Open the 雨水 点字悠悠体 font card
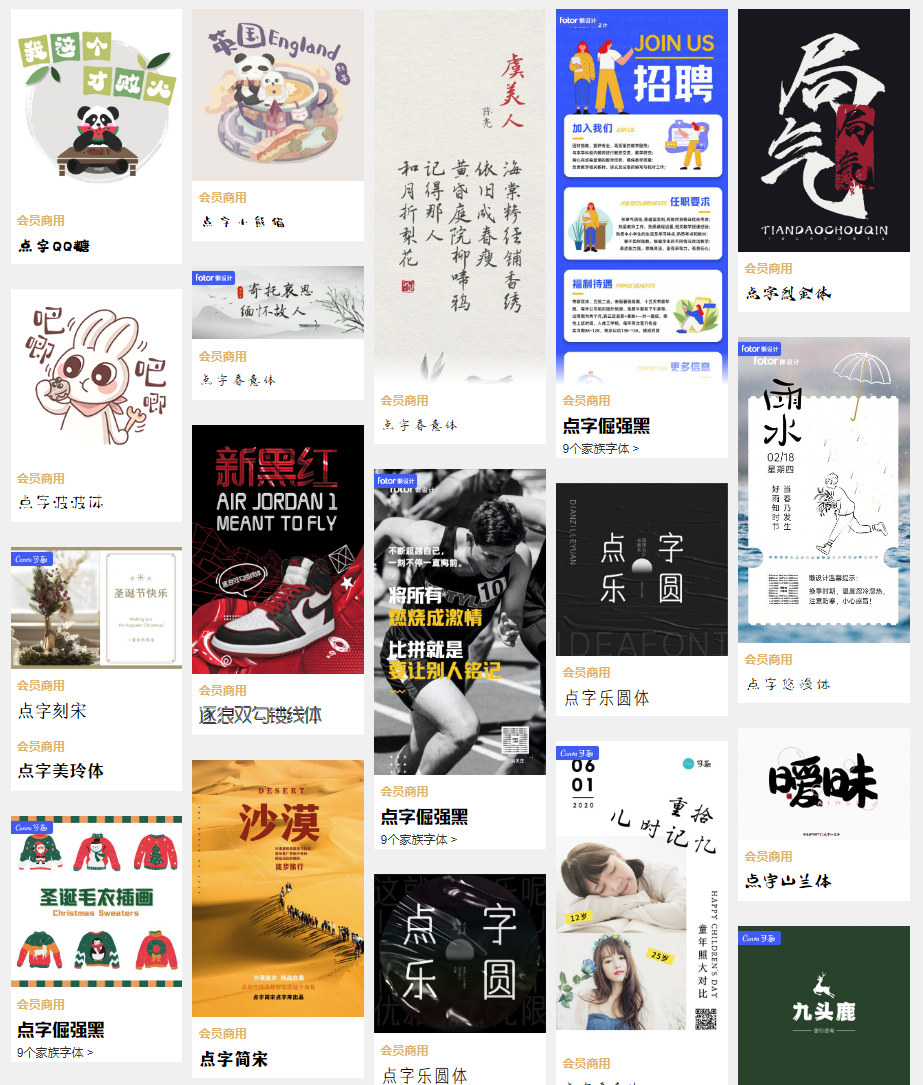923x1085 pixels. click(824, 490)
